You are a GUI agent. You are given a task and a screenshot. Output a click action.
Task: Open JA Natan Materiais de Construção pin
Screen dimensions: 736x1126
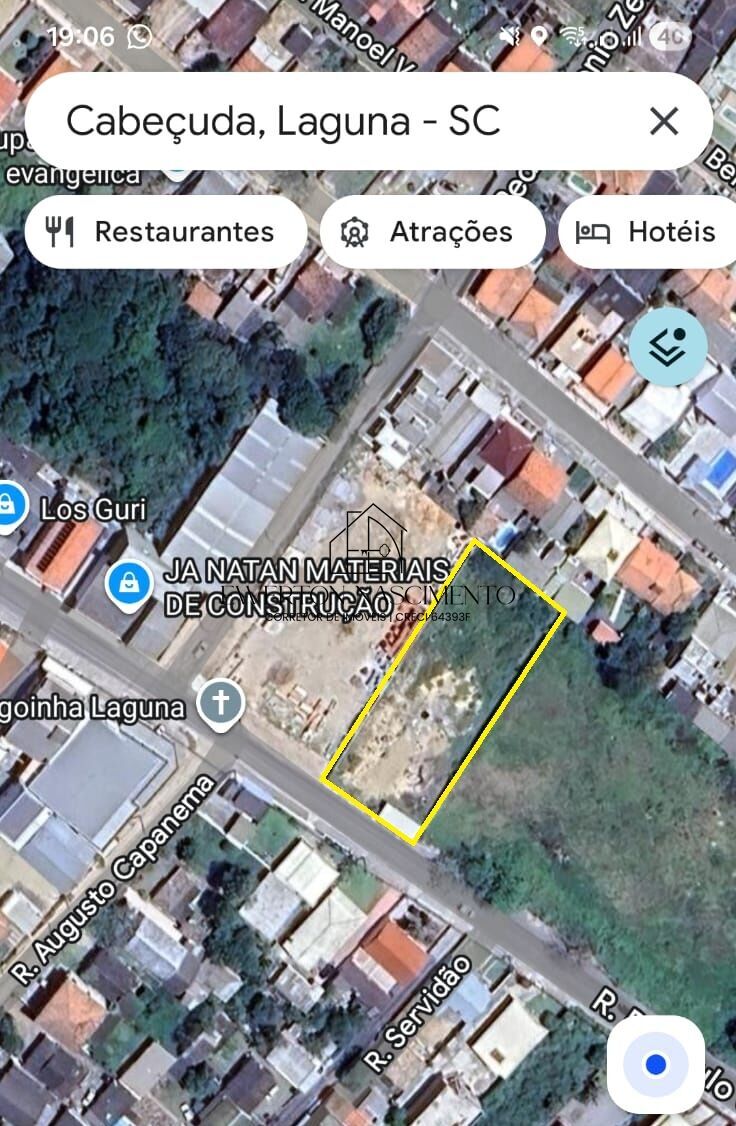pos(129,583)
